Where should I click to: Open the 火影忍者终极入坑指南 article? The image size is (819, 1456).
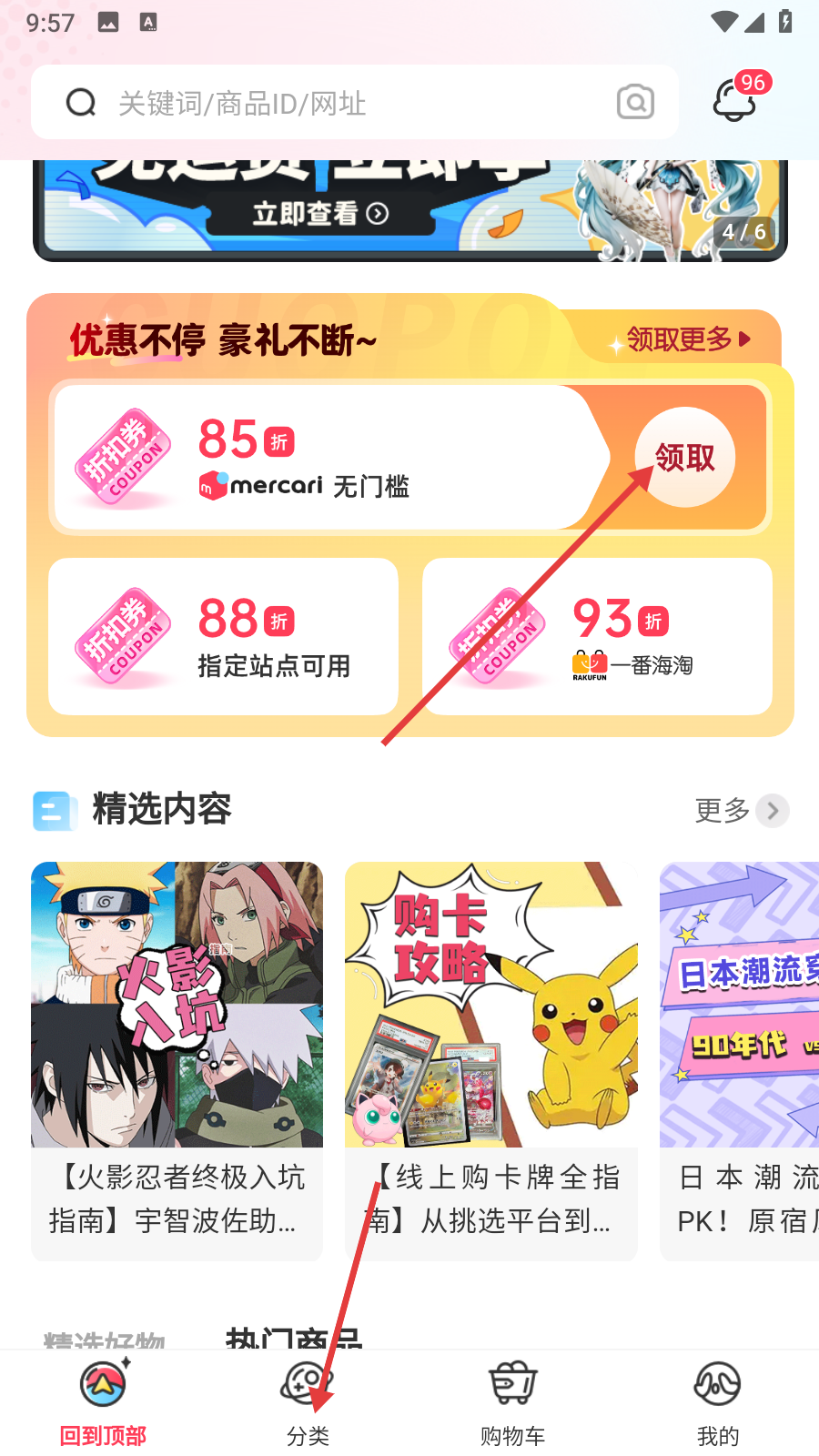[177, 1060]
